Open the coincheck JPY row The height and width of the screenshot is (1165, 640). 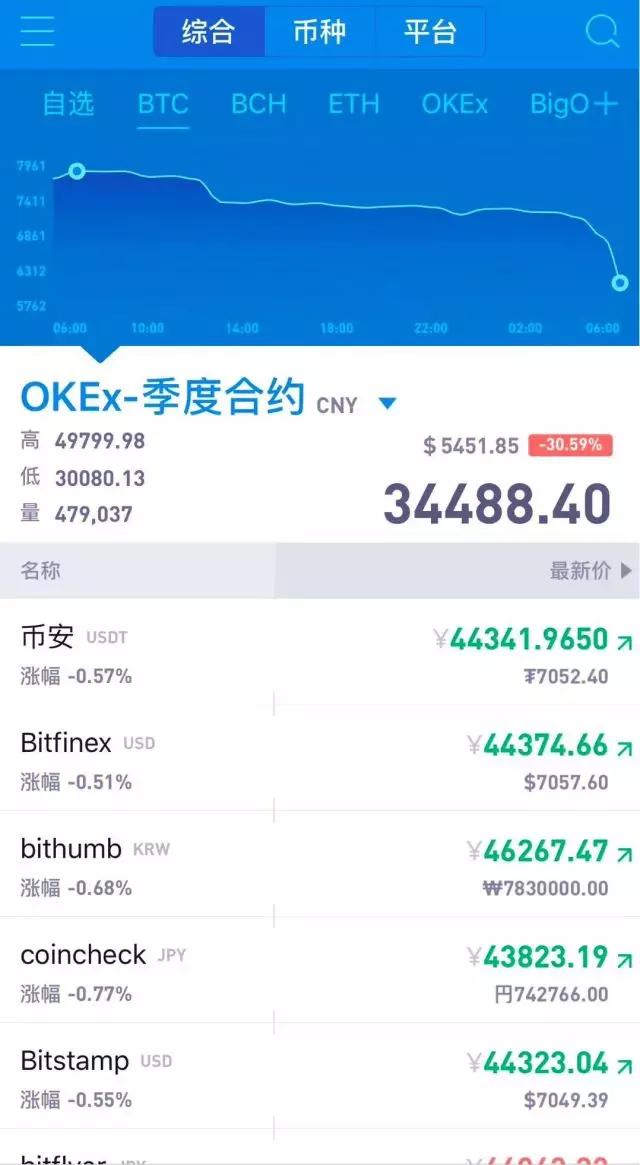pos(320,970)
